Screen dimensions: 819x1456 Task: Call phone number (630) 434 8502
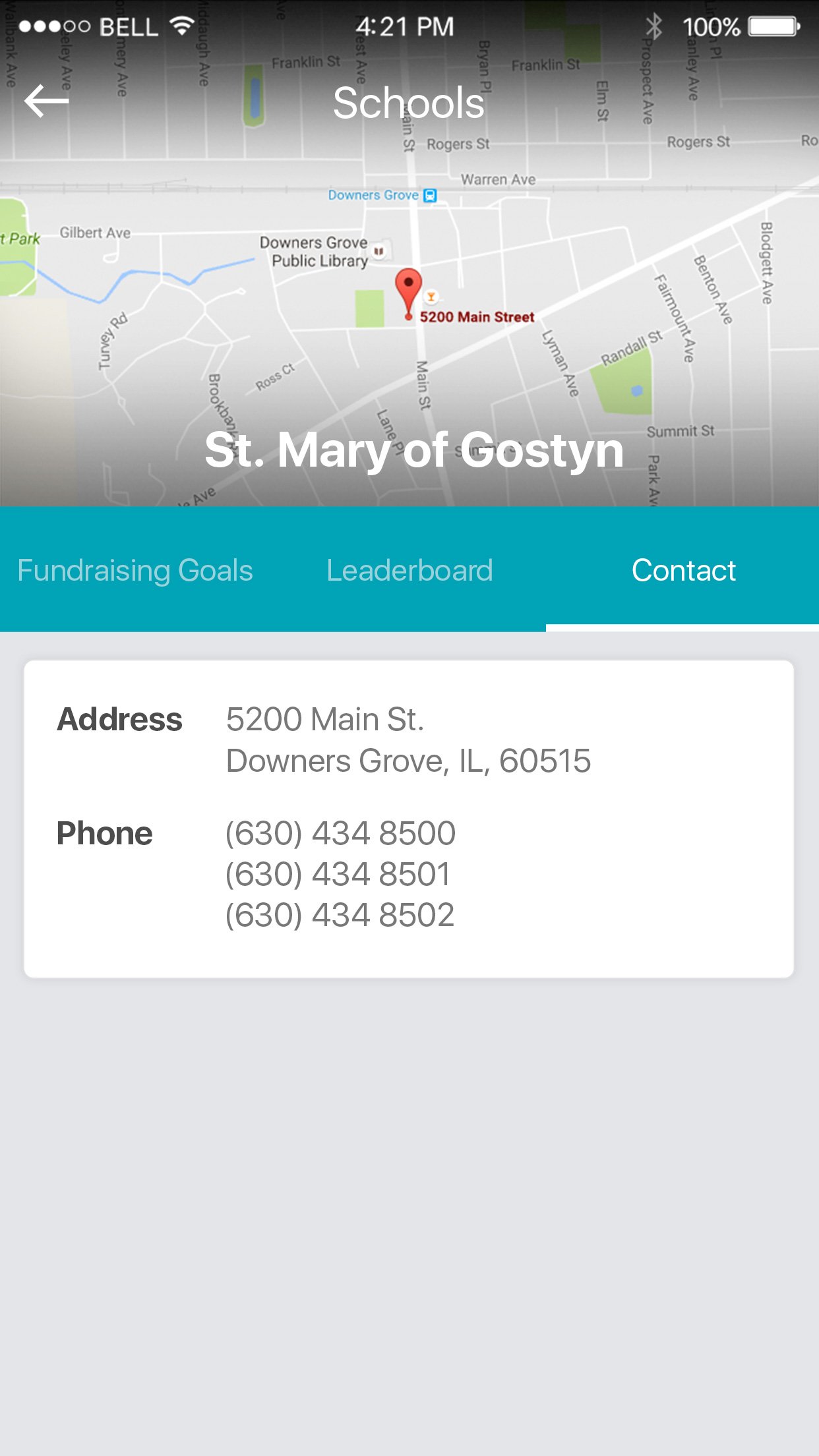coord(339,914)
